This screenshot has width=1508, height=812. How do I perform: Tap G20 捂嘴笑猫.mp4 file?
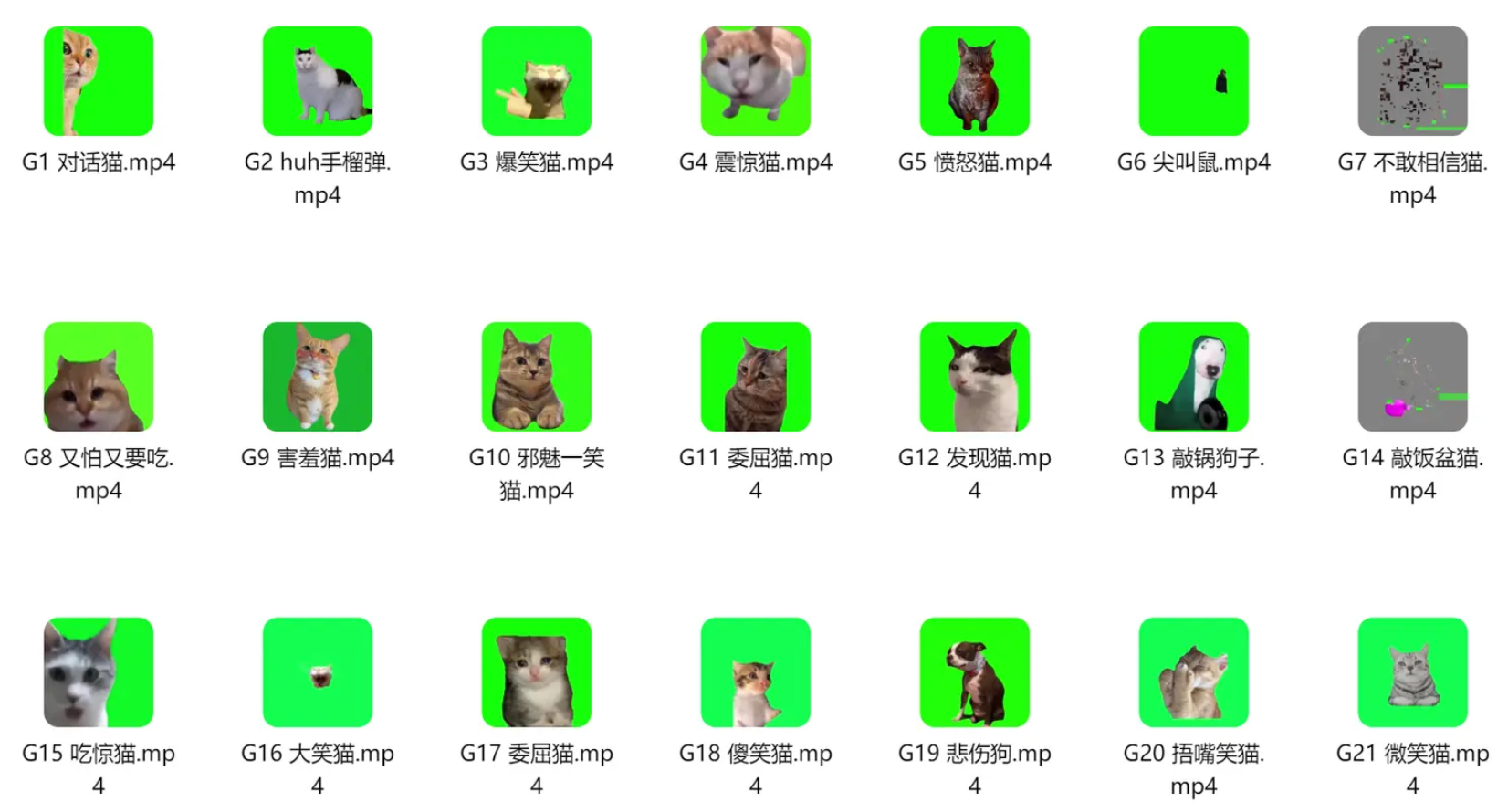(x=1194, y=672)
